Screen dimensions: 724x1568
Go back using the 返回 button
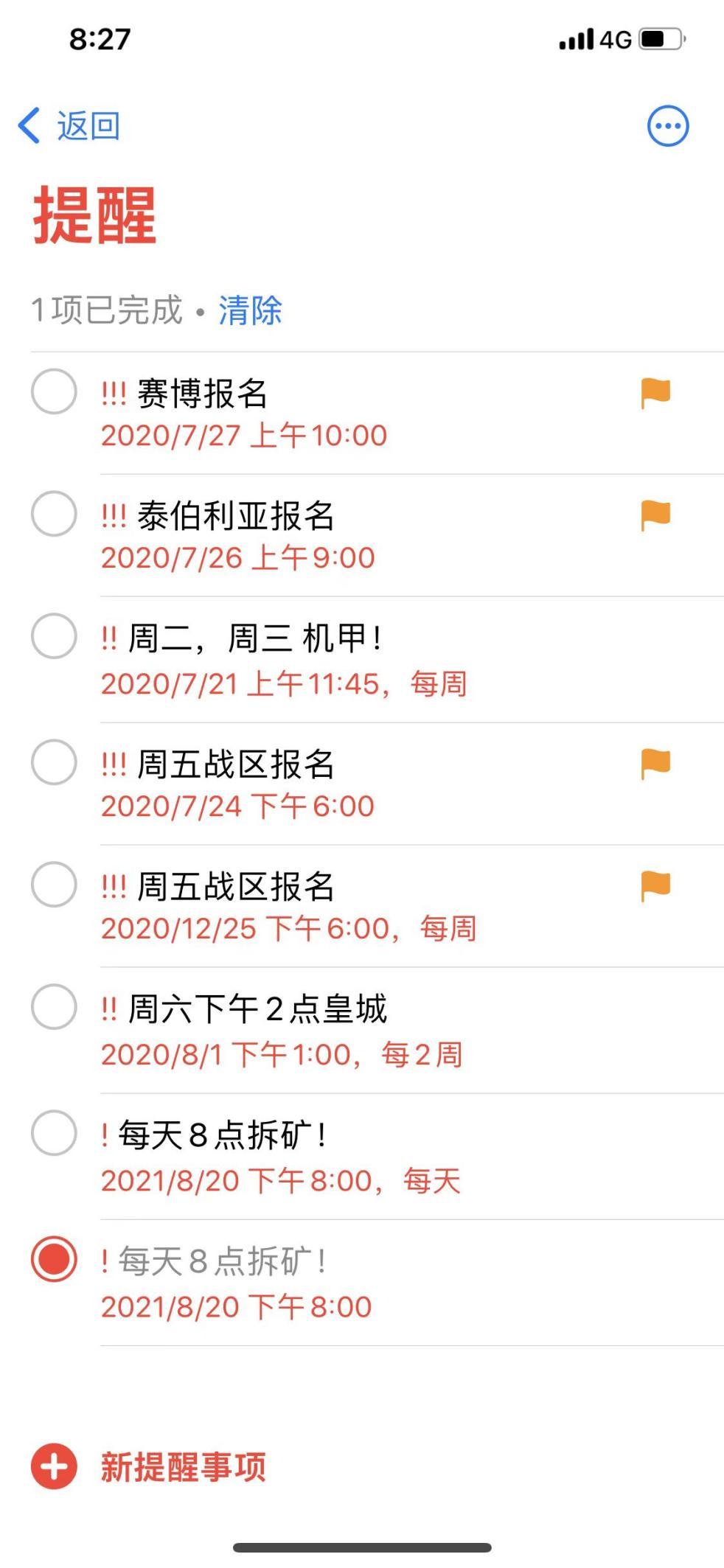[70, 126]
